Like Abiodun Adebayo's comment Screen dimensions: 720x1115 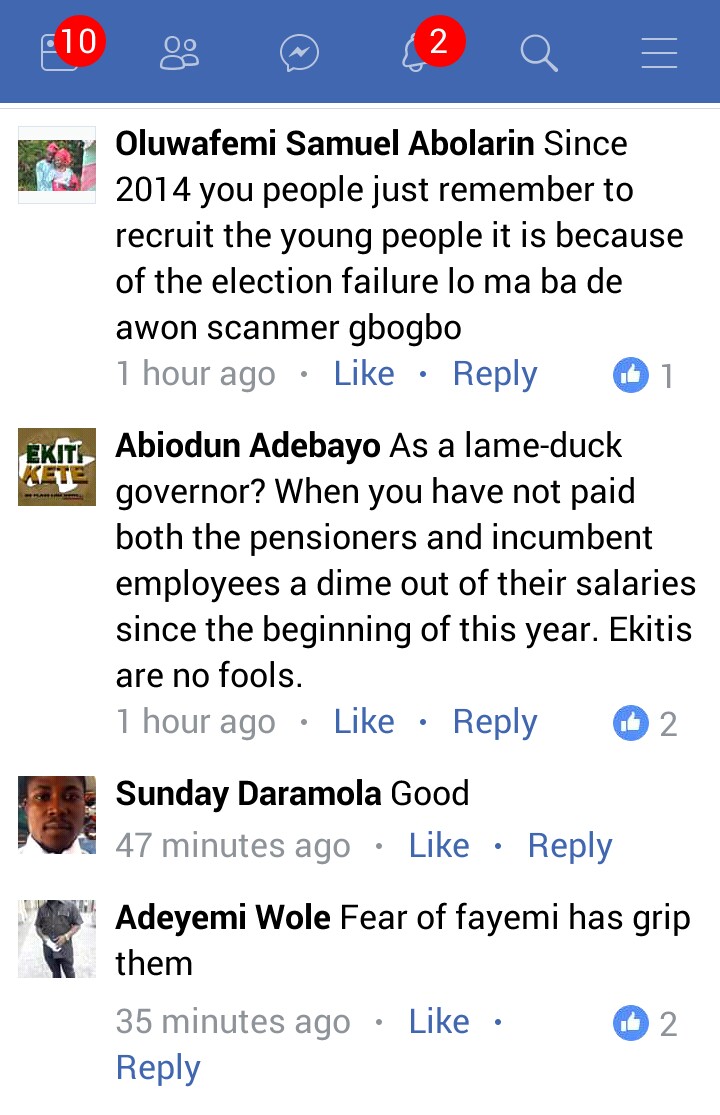[364, 722]
